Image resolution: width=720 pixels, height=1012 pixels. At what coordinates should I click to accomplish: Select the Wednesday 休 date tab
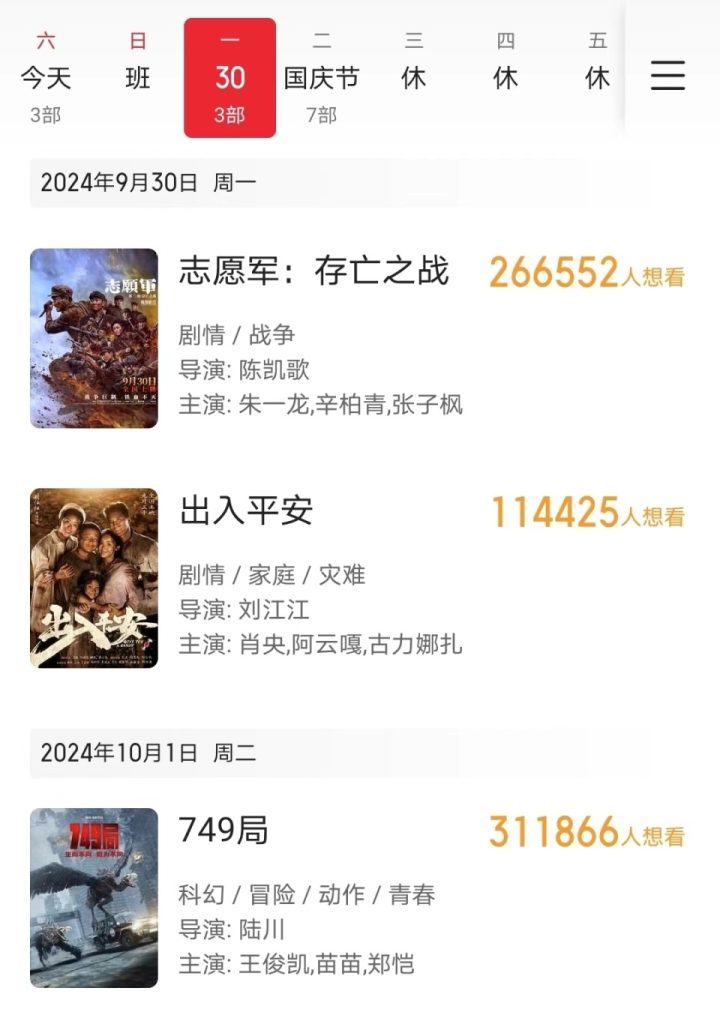pos(414,78)
